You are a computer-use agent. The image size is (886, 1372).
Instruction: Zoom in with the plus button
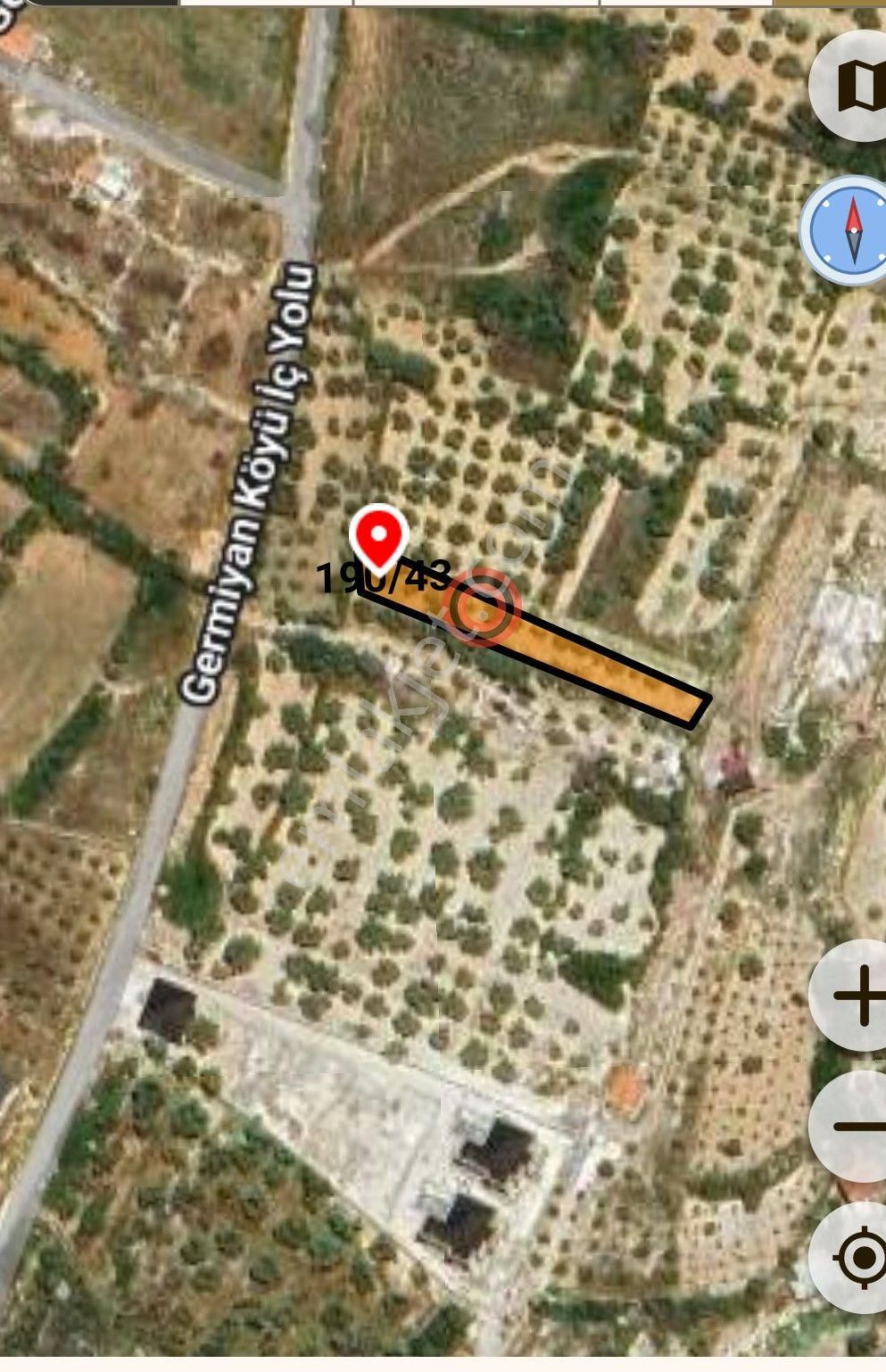coord(855,995)
